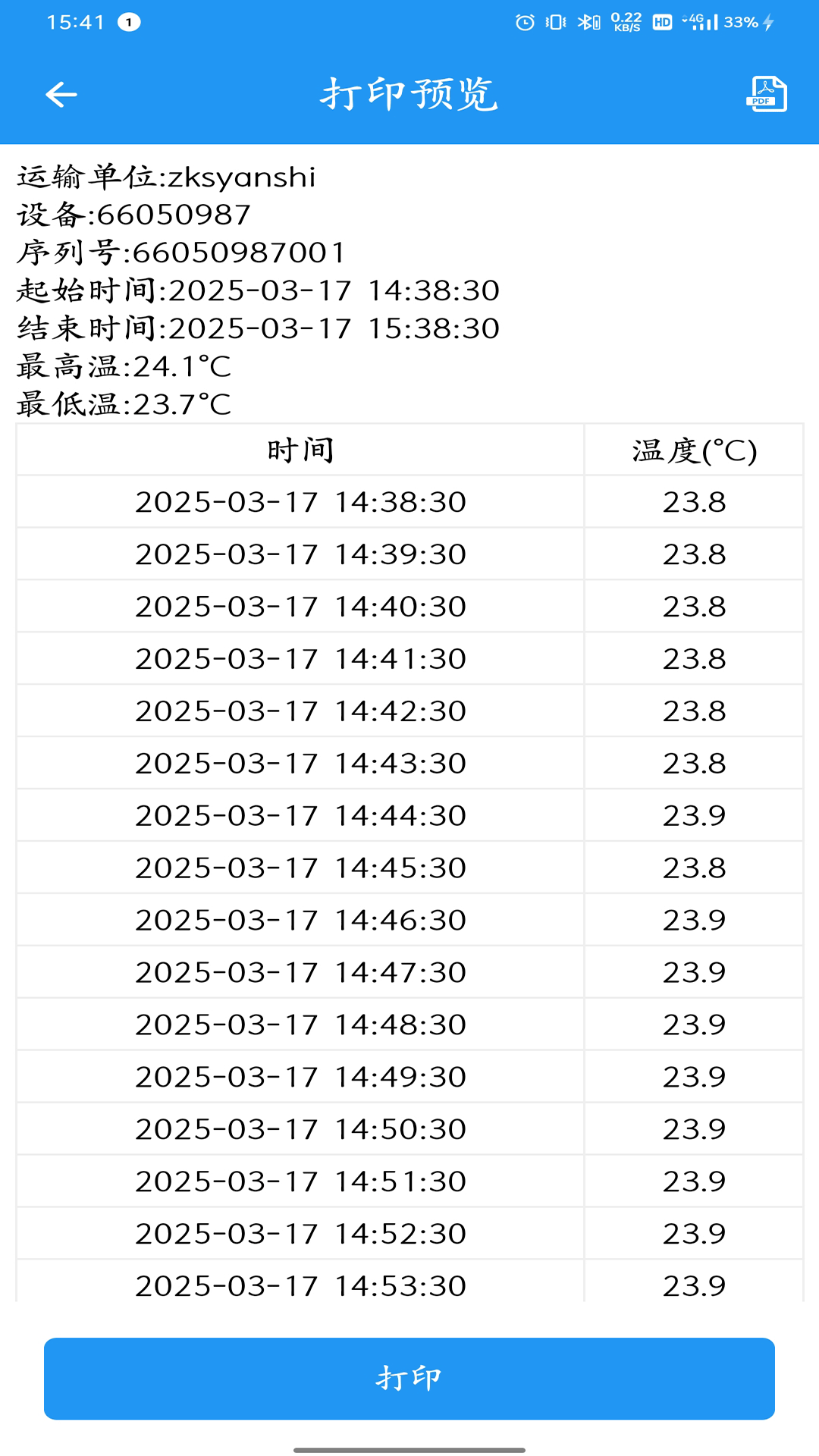Viewport: 819px width, 1456px height.
Task: Tap the back arrow to leave preview
Action: (x=61, y=94)
